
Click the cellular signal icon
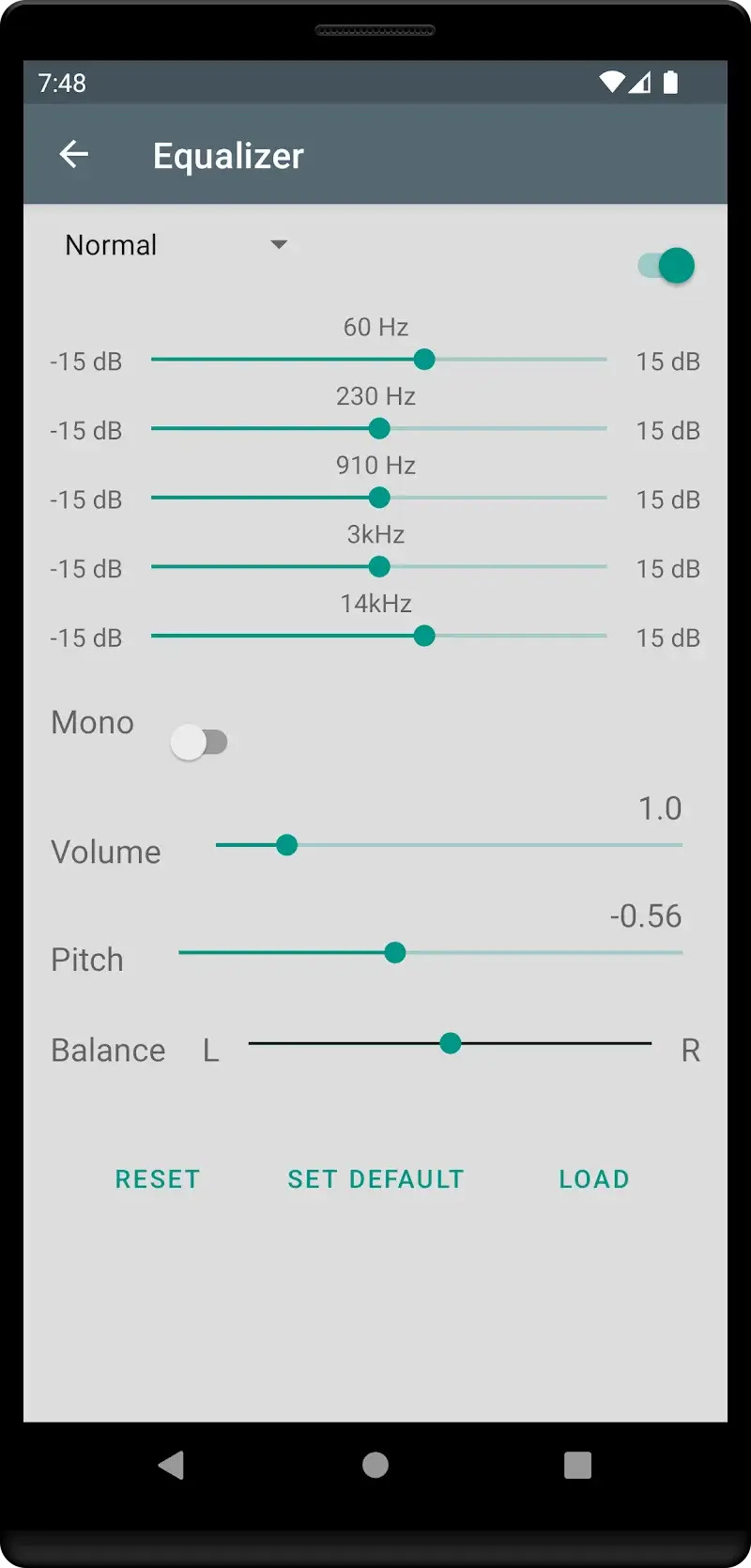tap(641, 83)
